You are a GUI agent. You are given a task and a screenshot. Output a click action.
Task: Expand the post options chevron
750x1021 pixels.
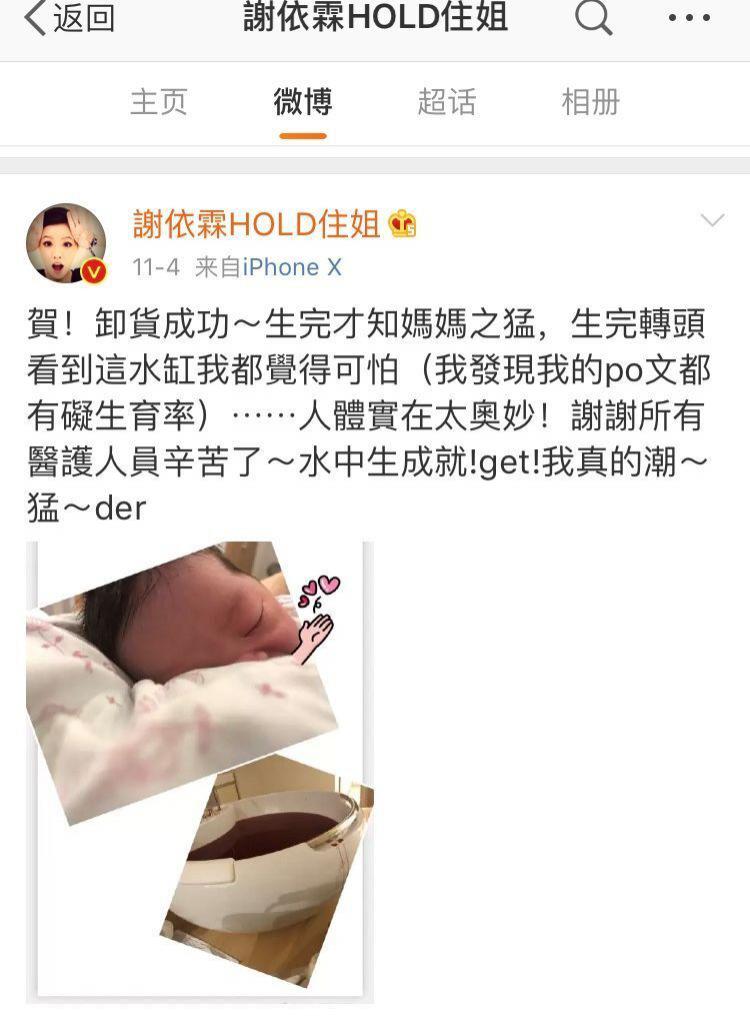712,221
